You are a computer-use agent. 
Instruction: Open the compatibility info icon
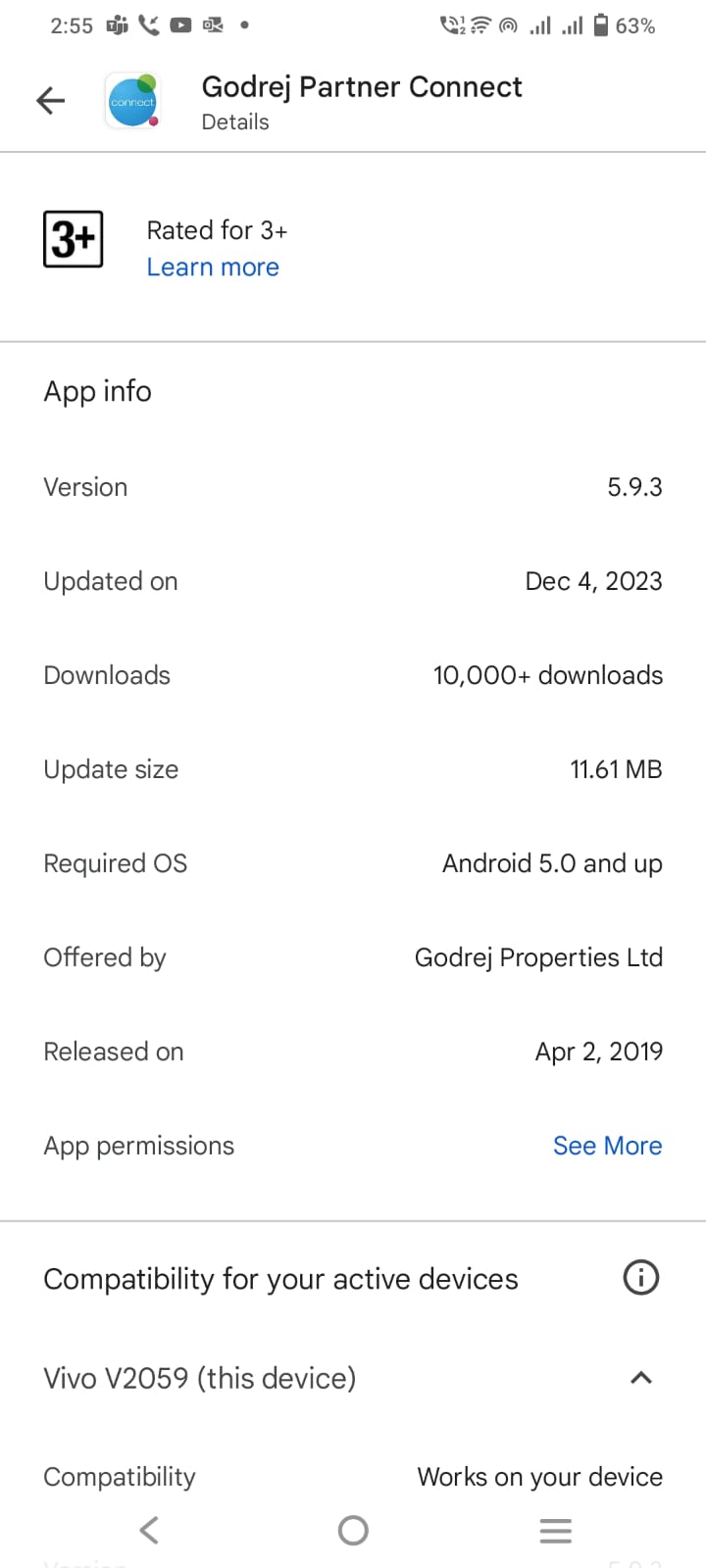pyautogui.click(x=641, y=1278)
